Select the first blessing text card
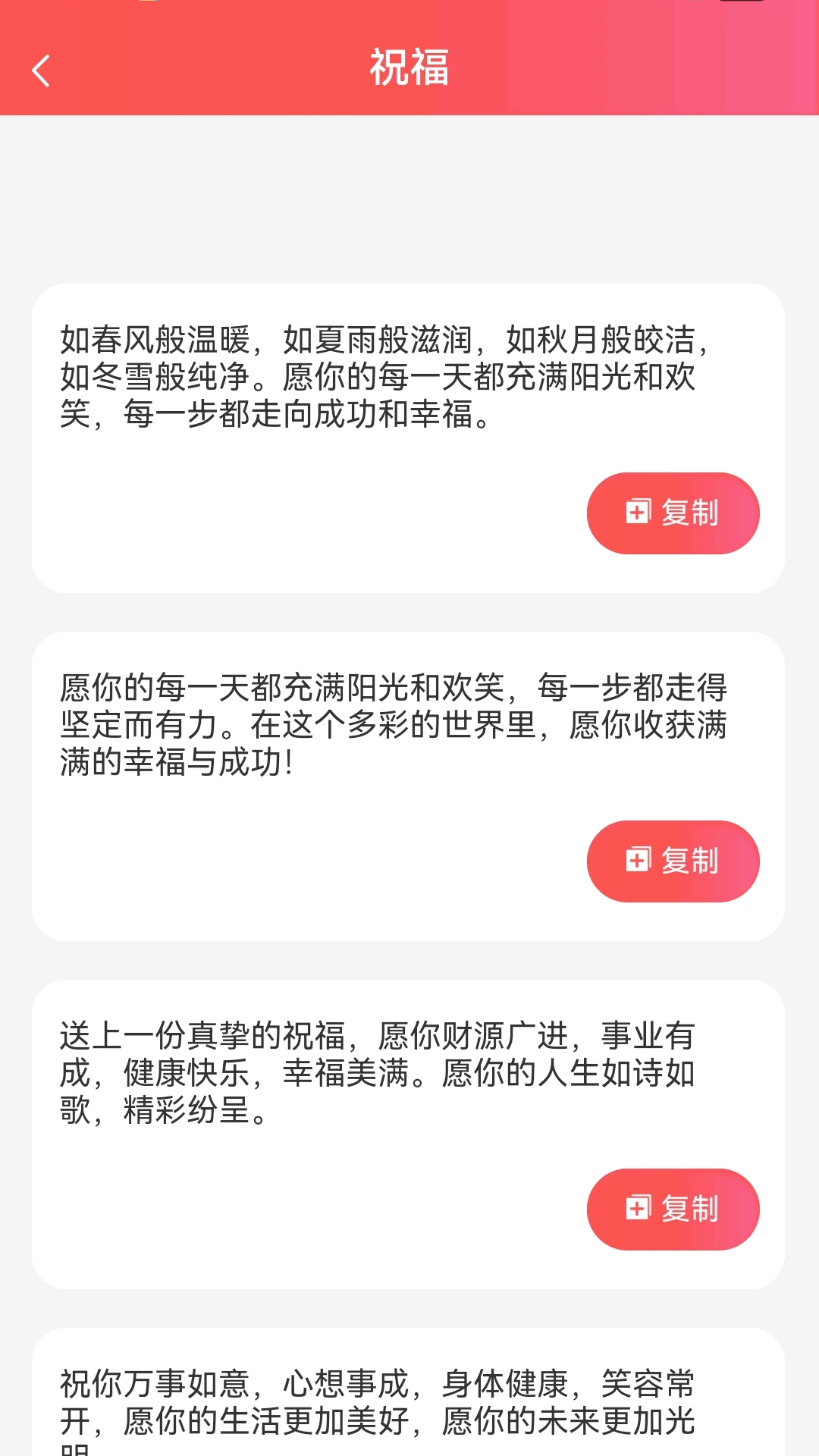 409,436
